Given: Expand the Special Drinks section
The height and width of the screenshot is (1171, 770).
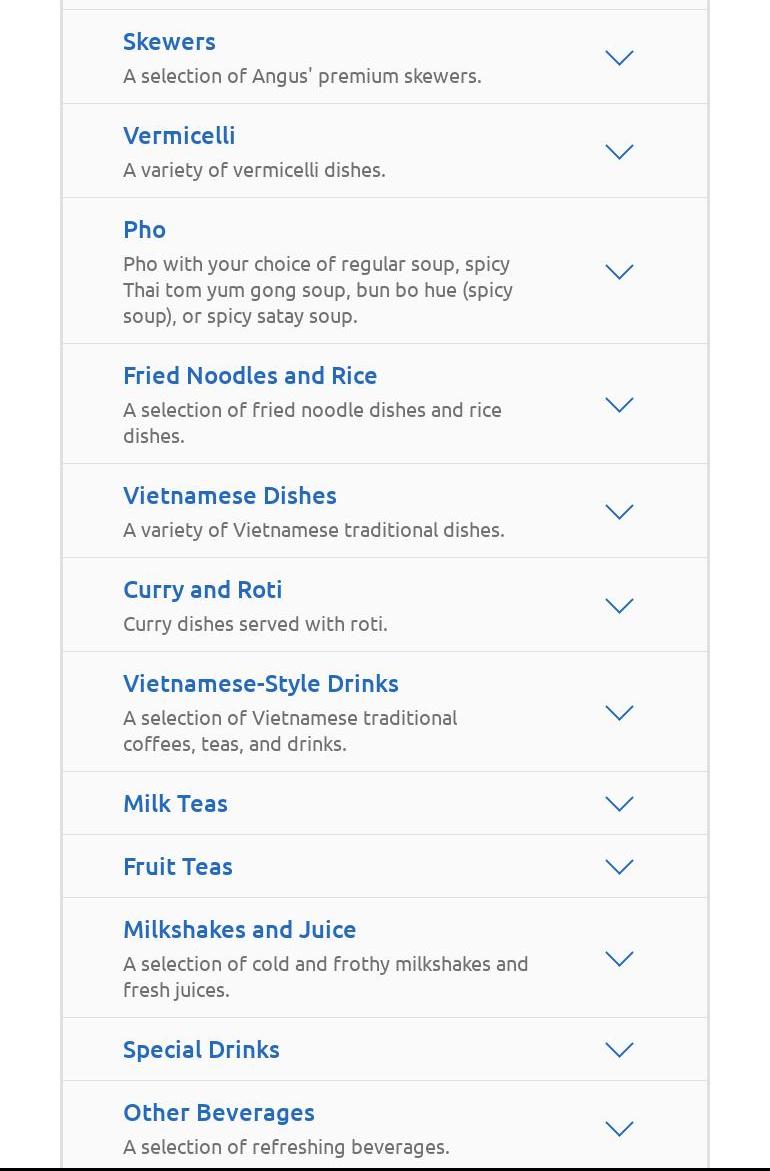Looking at the screenshot, I should (x=619, y=1050).
